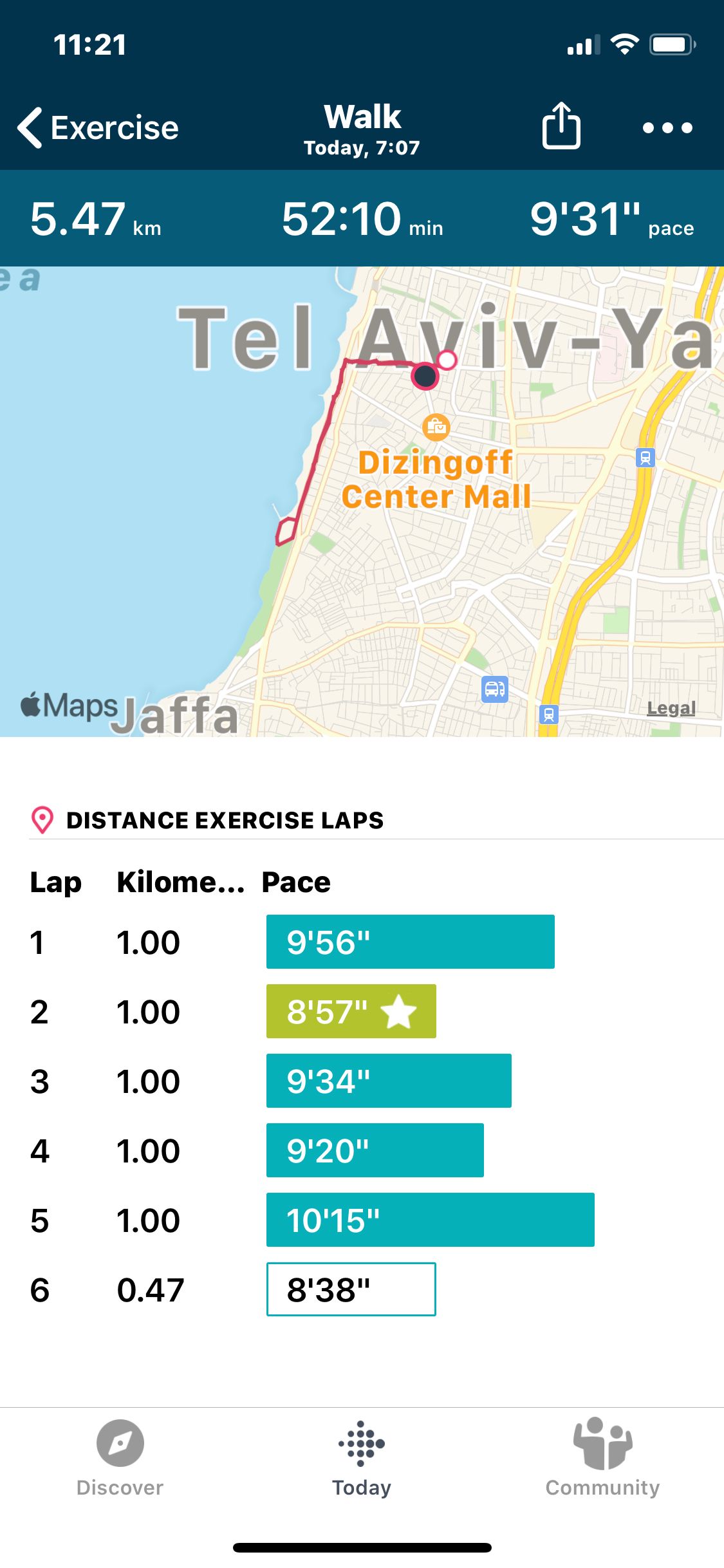Viewport: 724px width, 1568px height.
Task: Open the share sheet icon
Action: click(561, 126)
